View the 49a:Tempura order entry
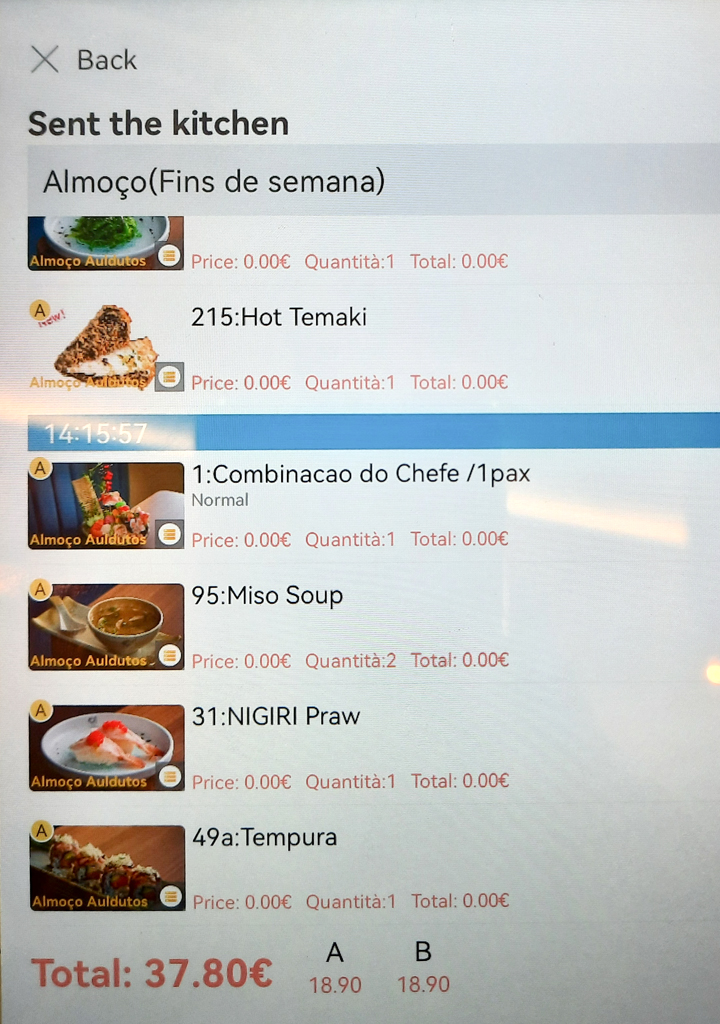 pos(265,838)
